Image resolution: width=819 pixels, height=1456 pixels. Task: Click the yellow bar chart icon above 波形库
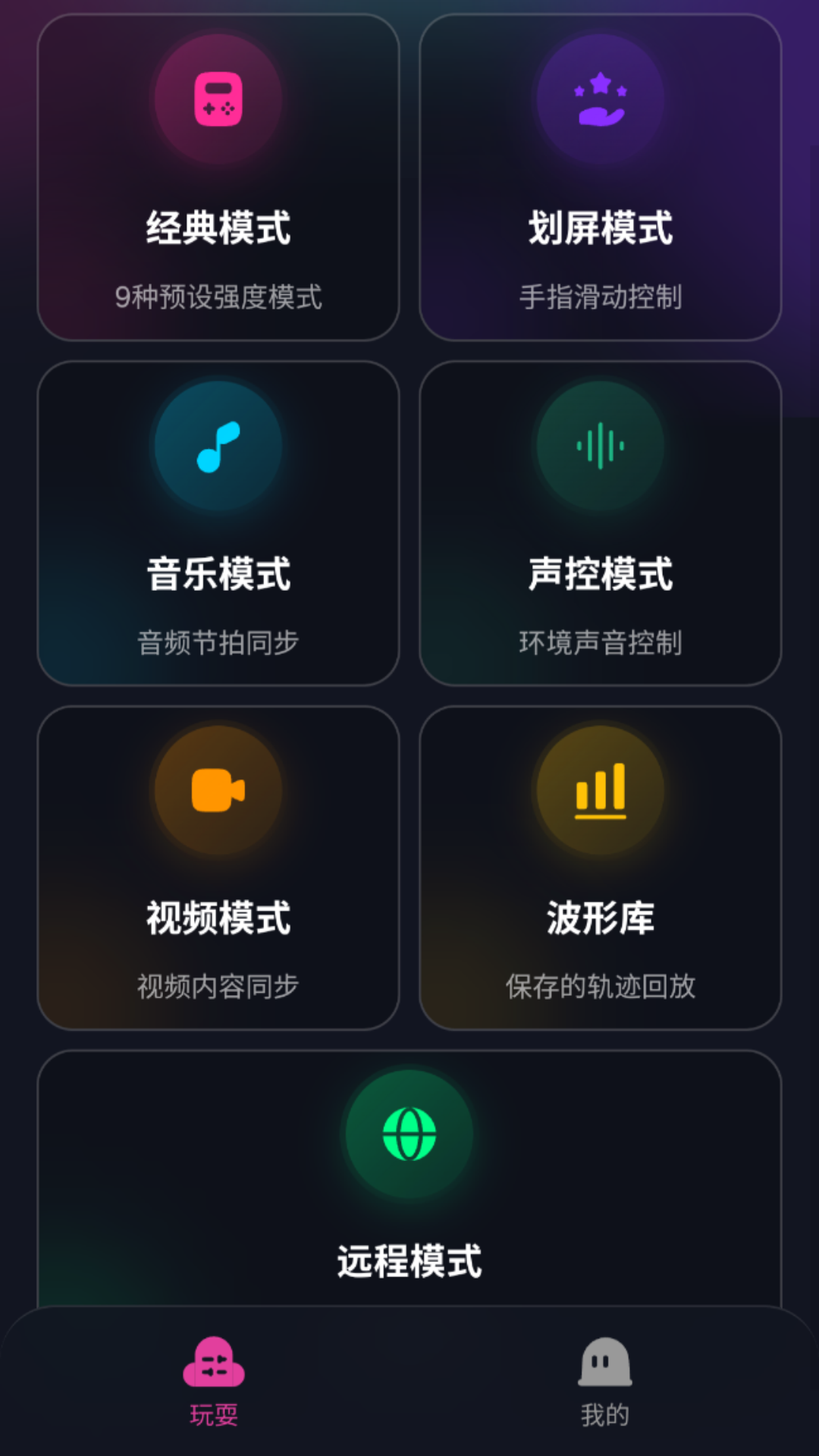click(600, 790)
